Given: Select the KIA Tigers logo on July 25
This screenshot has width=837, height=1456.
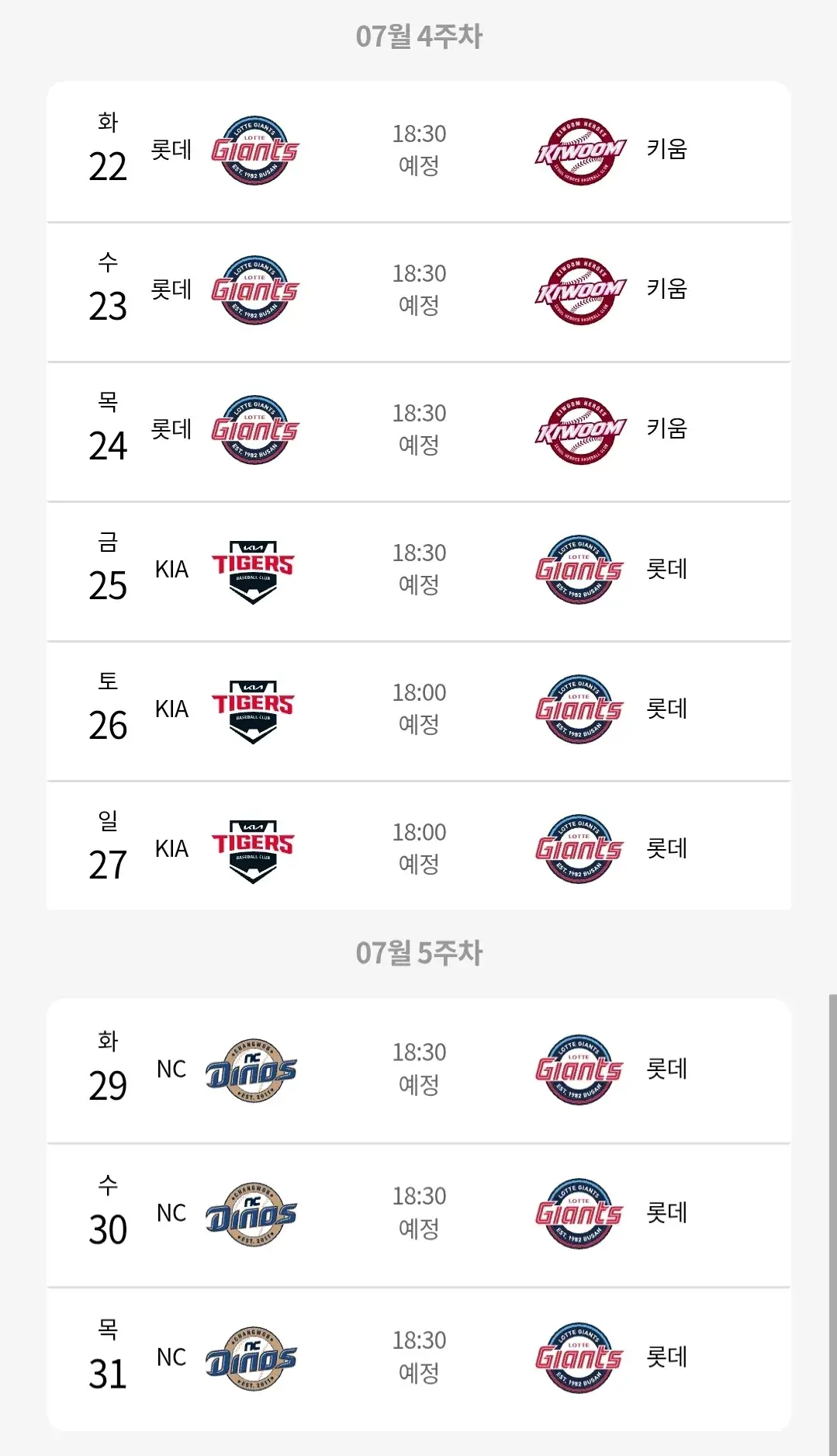Looking at the screenshot, I should point(254,569).
